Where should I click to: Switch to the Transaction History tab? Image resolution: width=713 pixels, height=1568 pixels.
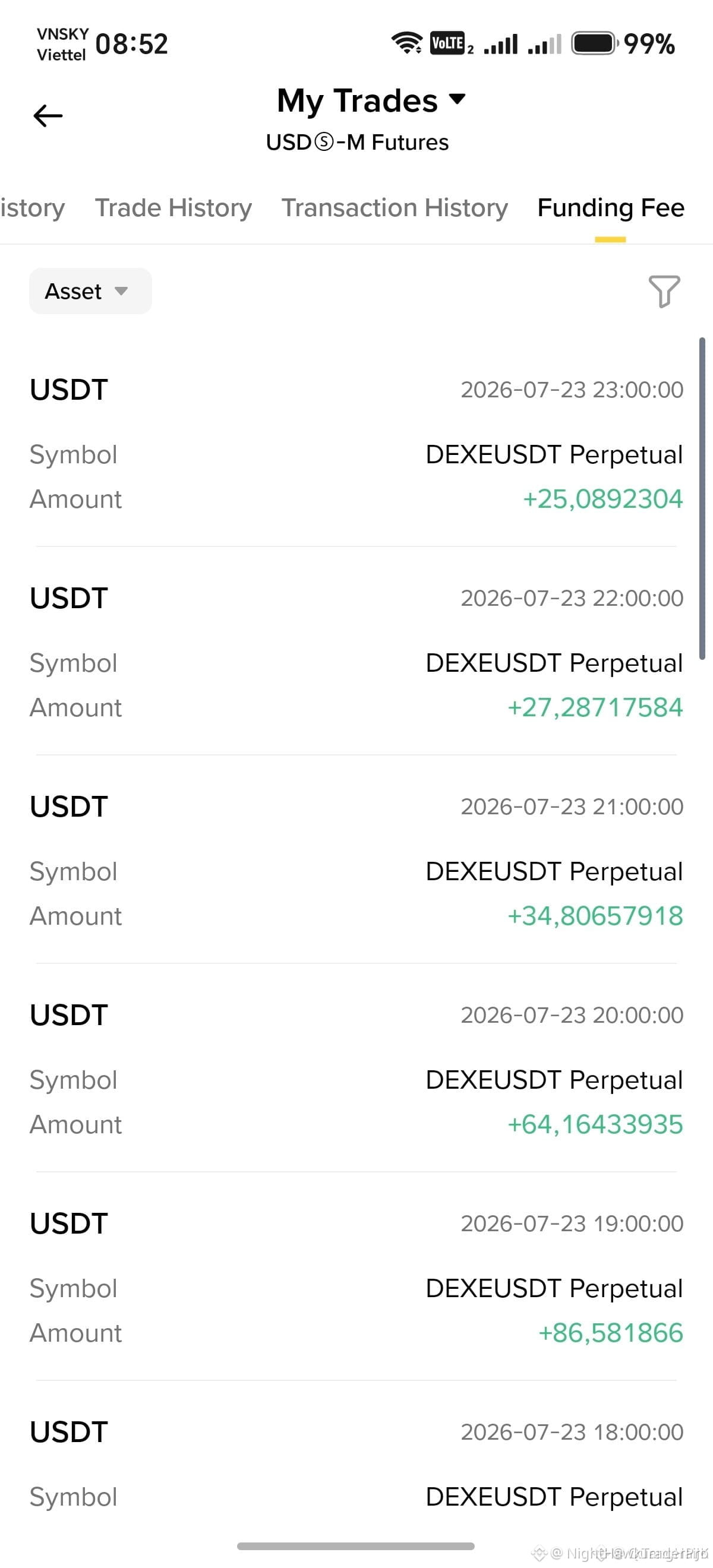point(395,208)
